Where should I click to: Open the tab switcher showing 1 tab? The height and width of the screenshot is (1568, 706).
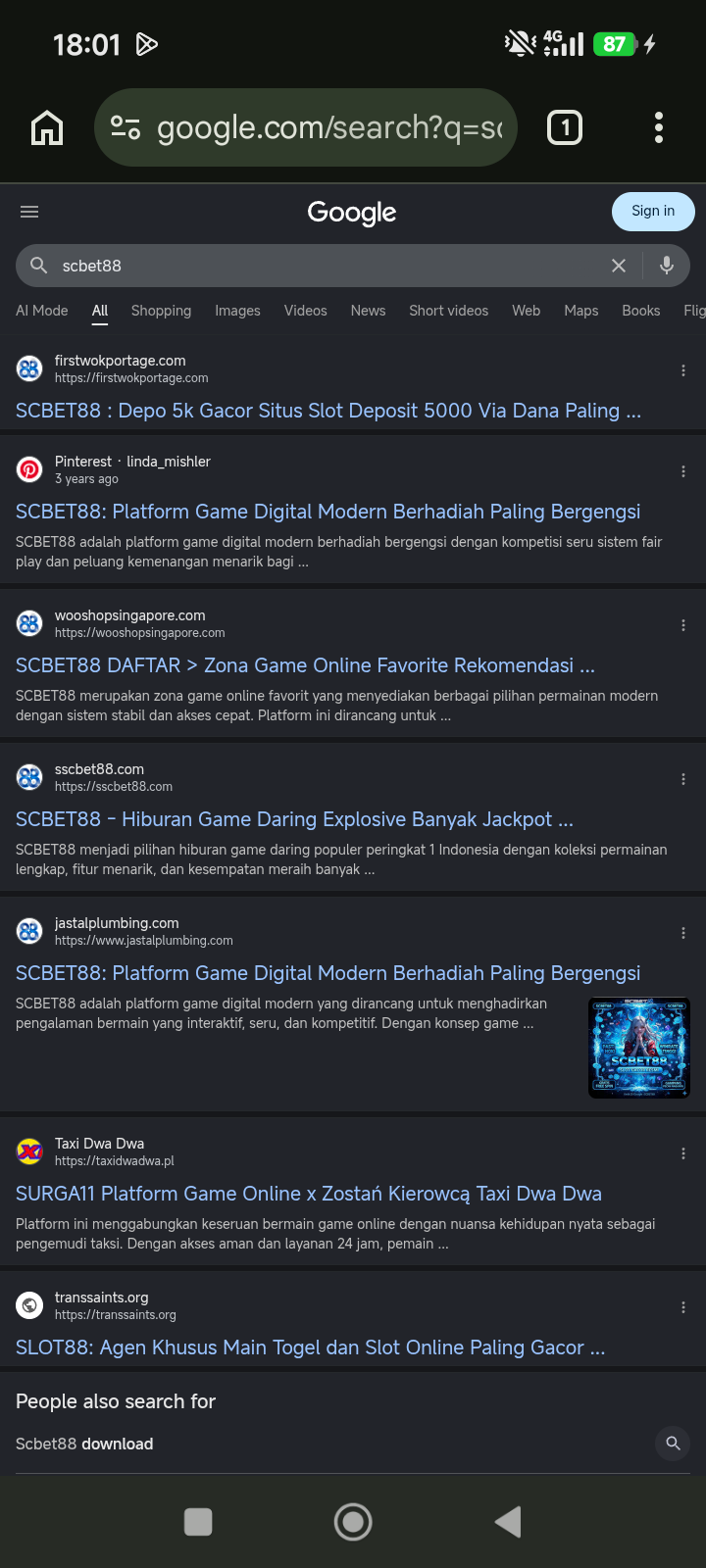(x=565, y=127)
